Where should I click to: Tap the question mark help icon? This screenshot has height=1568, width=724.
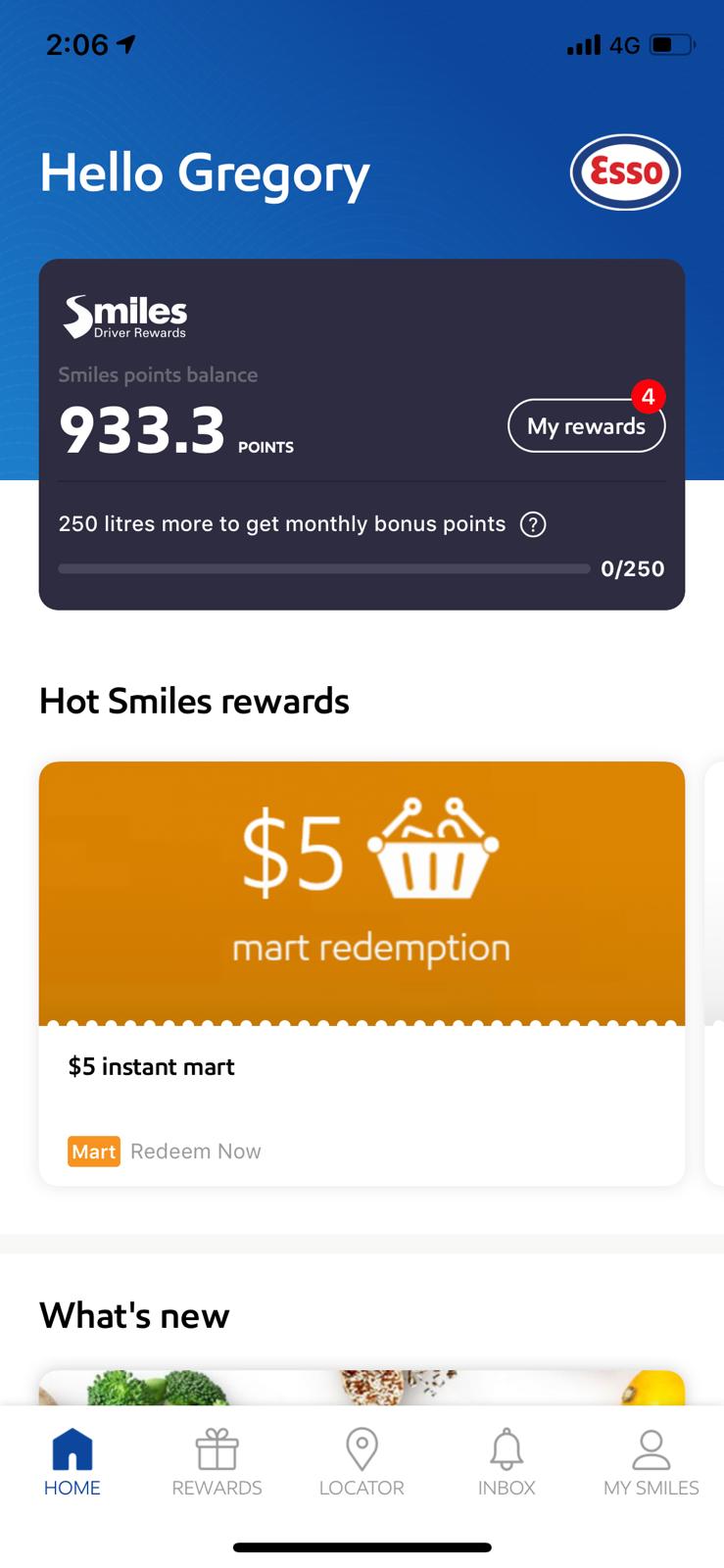coord(534,524)
